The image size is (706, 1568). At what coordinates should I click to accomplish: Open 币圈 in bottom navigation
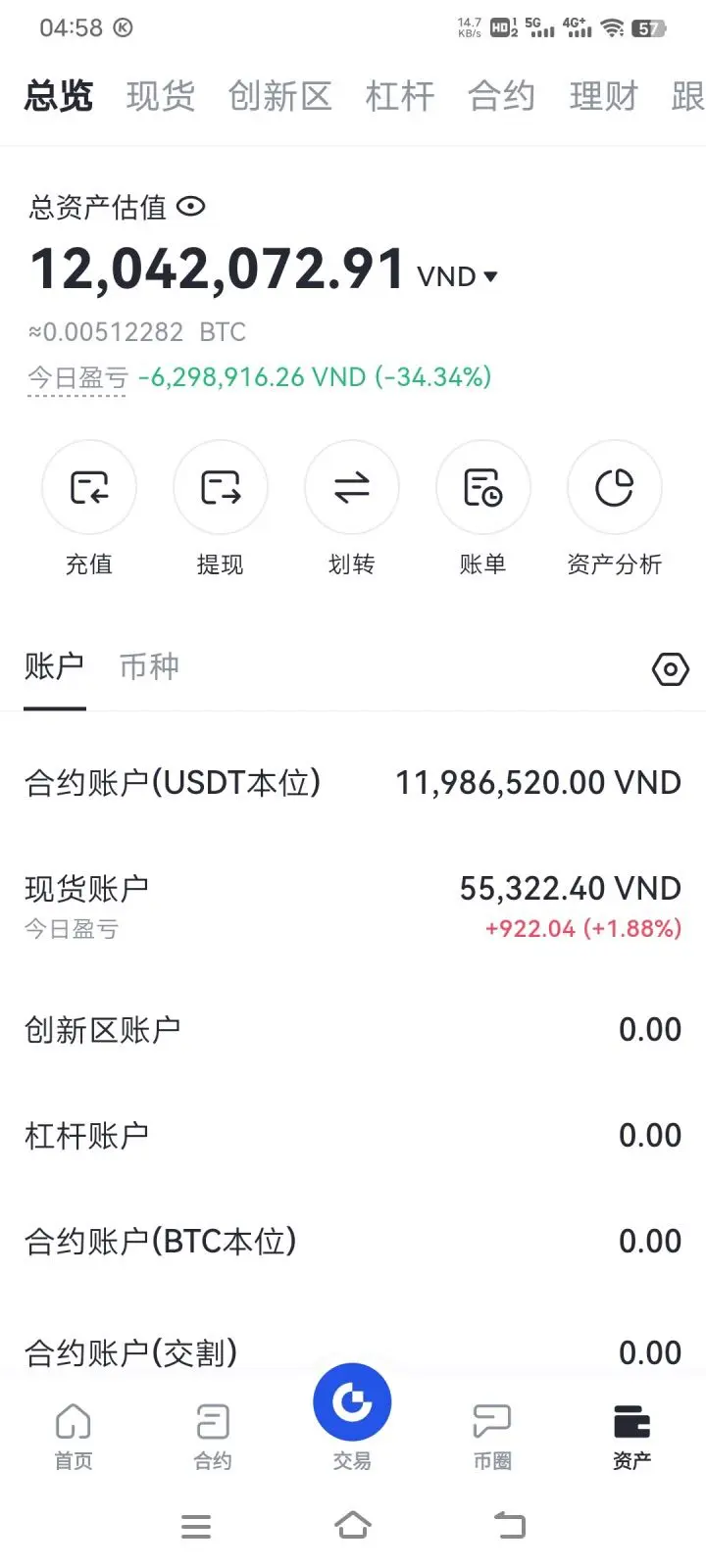click(x=492, y=1435)
